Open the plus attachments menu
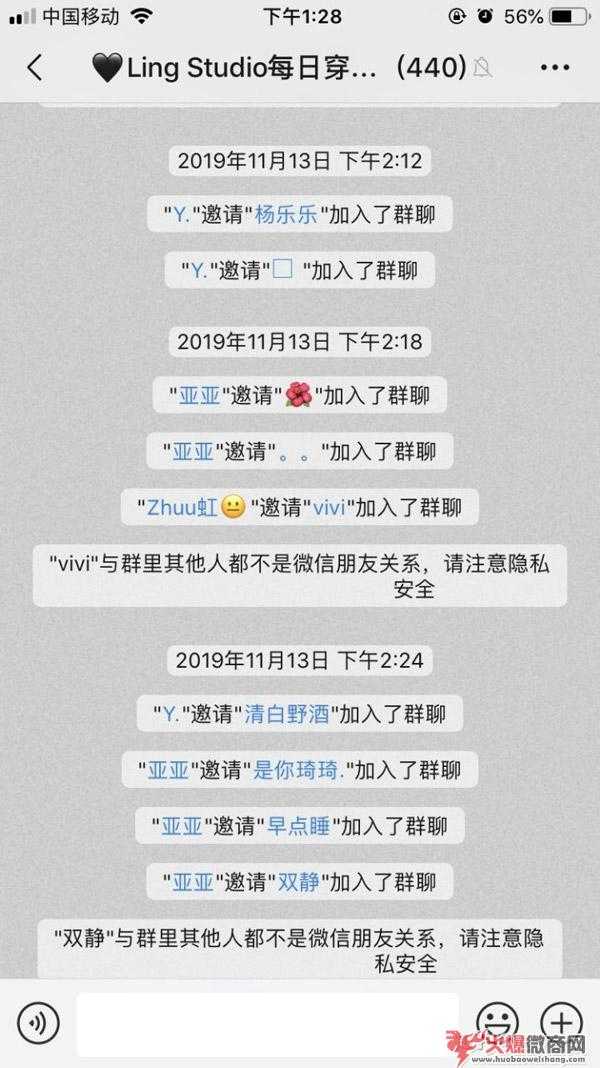600x1068 pixels. pos(561,1022)
